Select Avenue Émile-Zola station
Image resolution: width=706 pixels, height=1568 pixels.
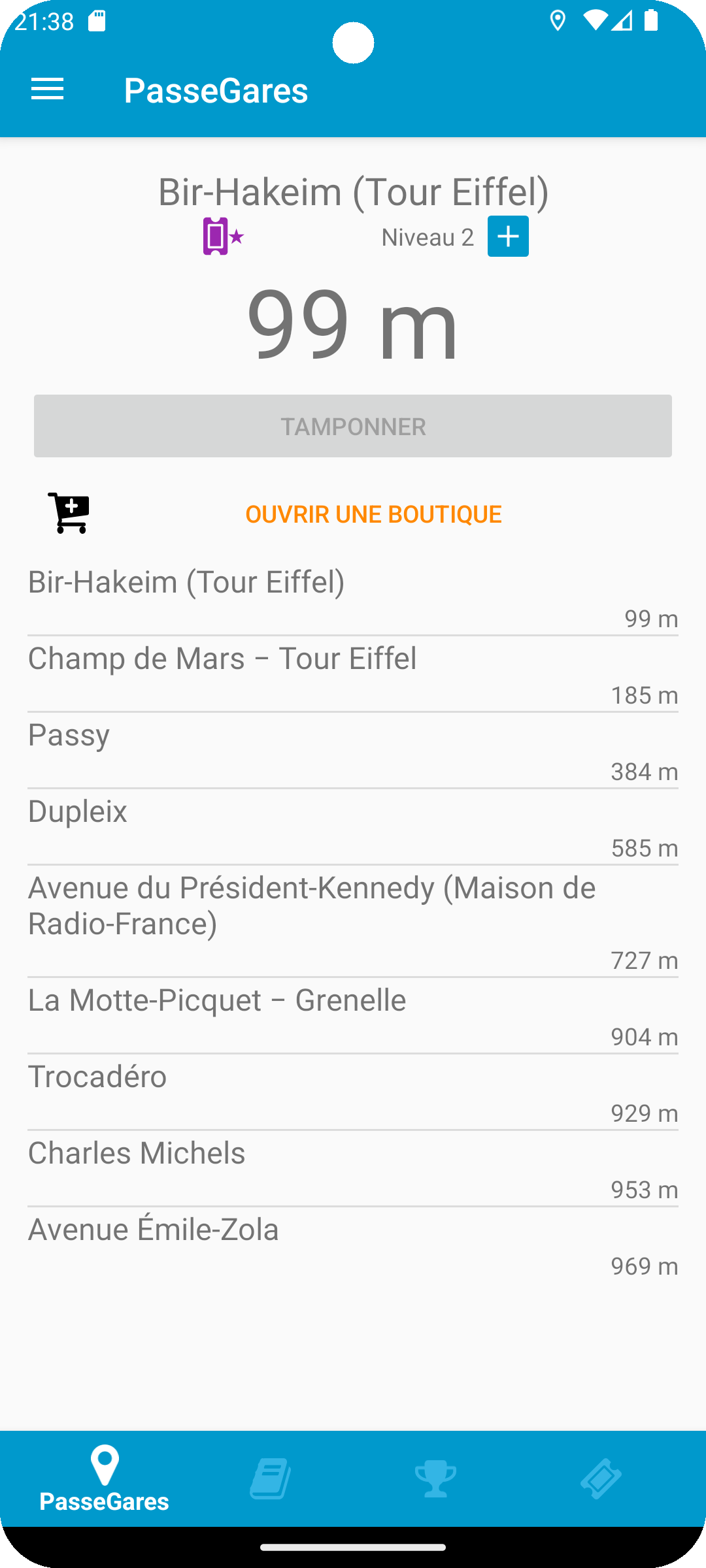[x=353, y=1245]
